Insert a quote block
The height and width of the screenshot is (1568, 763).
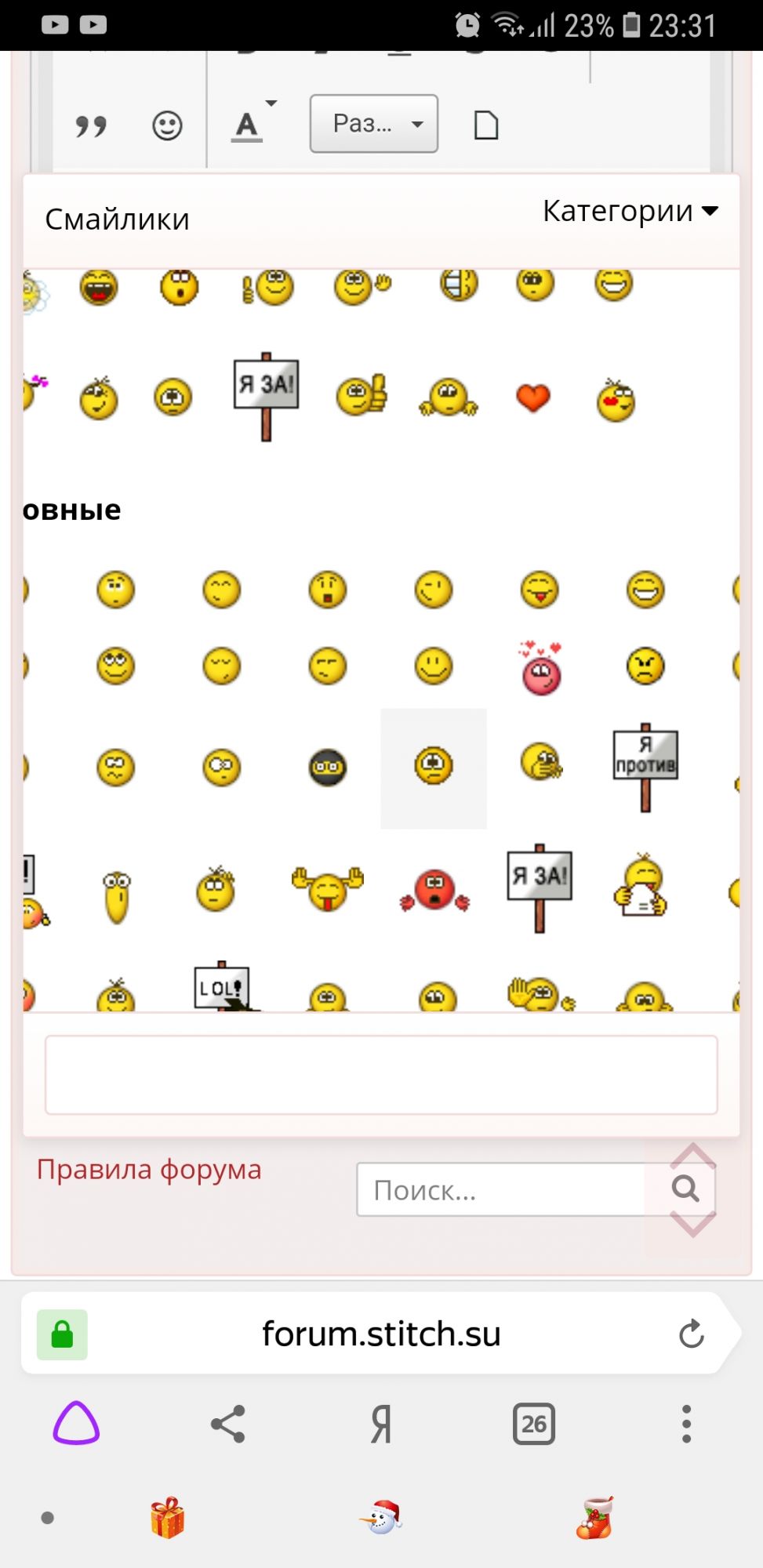pos(91,125)
